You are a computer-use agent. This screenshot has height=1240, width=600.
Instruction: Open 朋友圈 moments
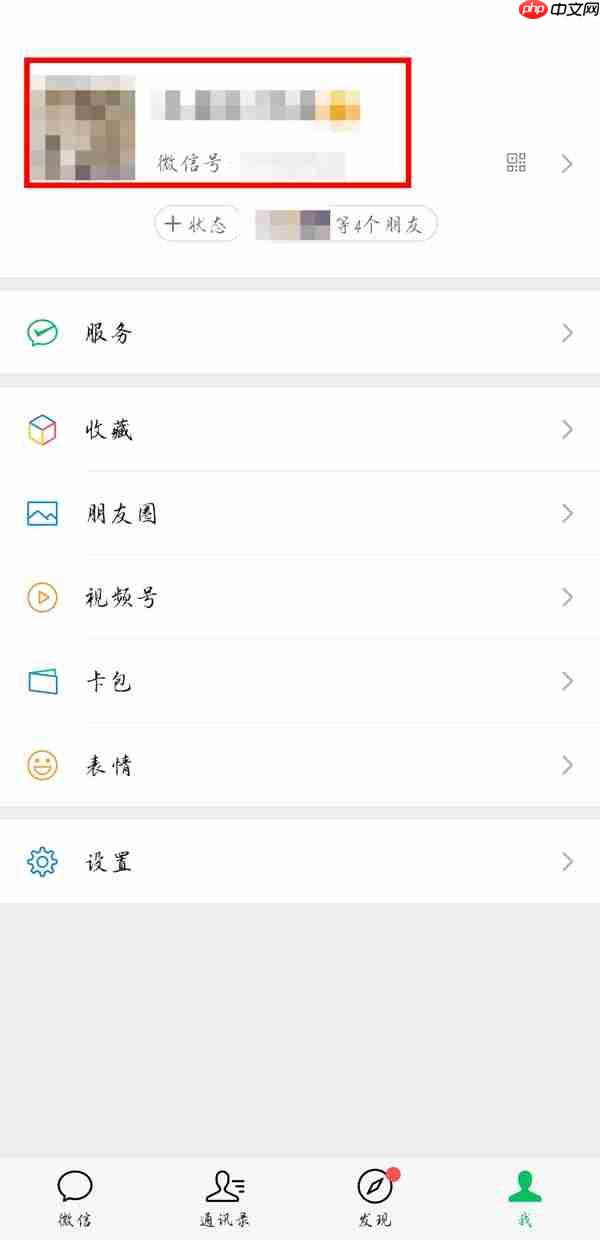click(300, 514)
